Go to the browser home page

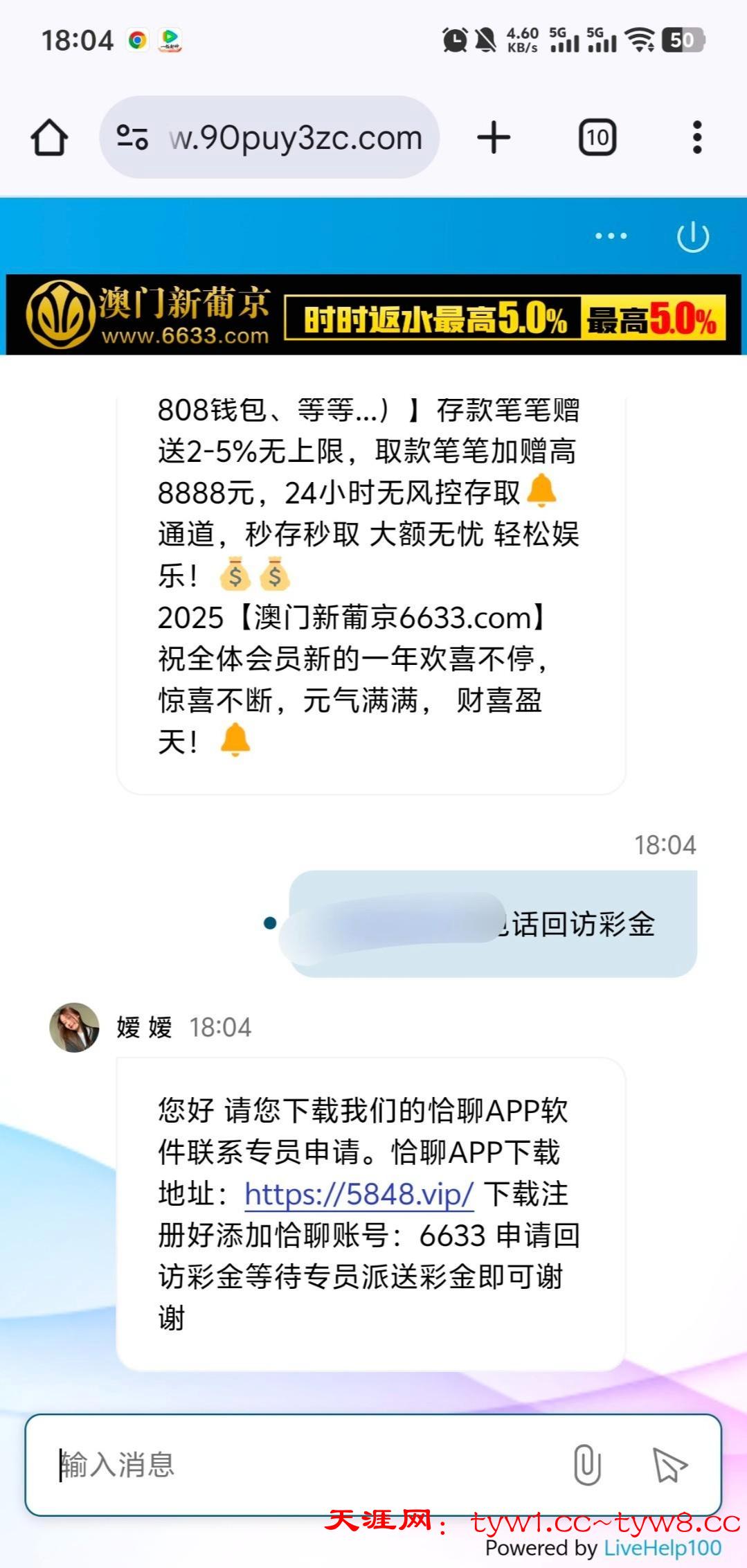click(49, 137)
